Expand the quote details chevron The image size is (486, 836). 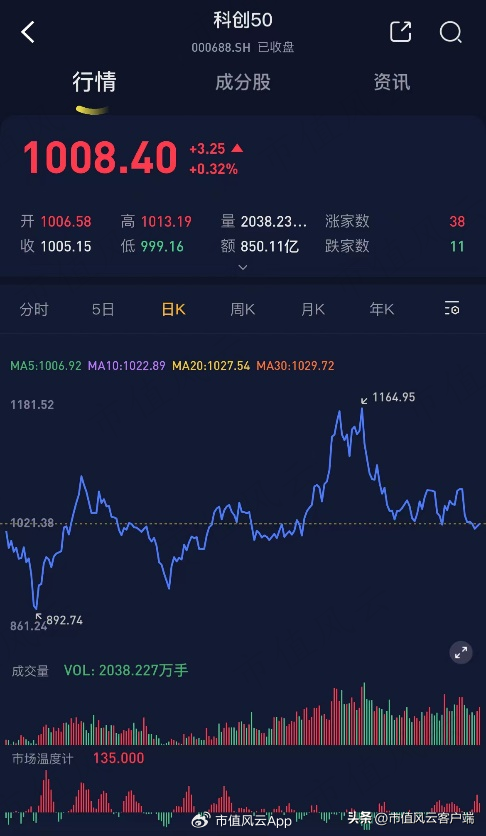coord(242,267)
